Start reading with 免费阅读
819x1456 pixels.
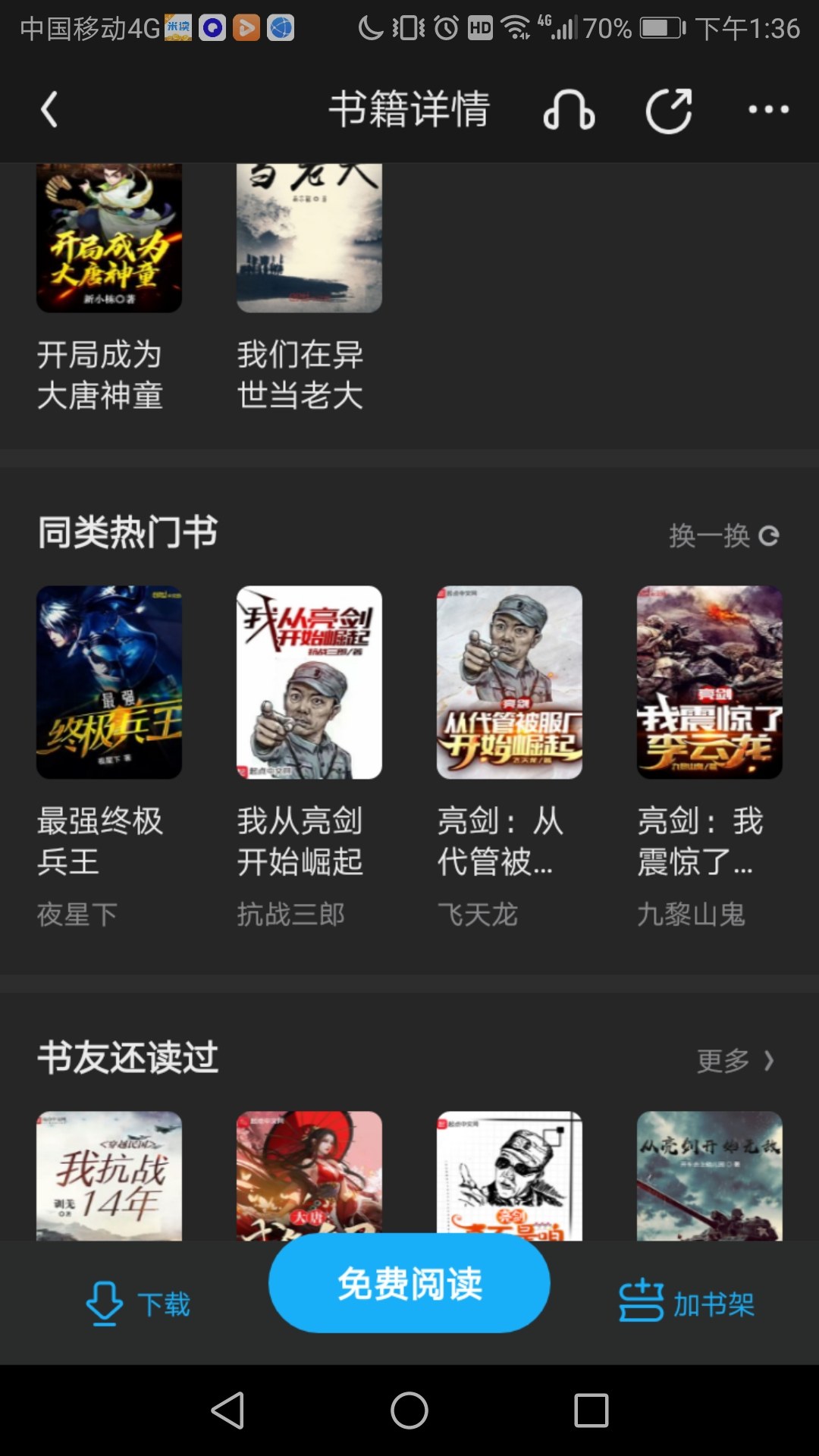(x=409, y=1283)
